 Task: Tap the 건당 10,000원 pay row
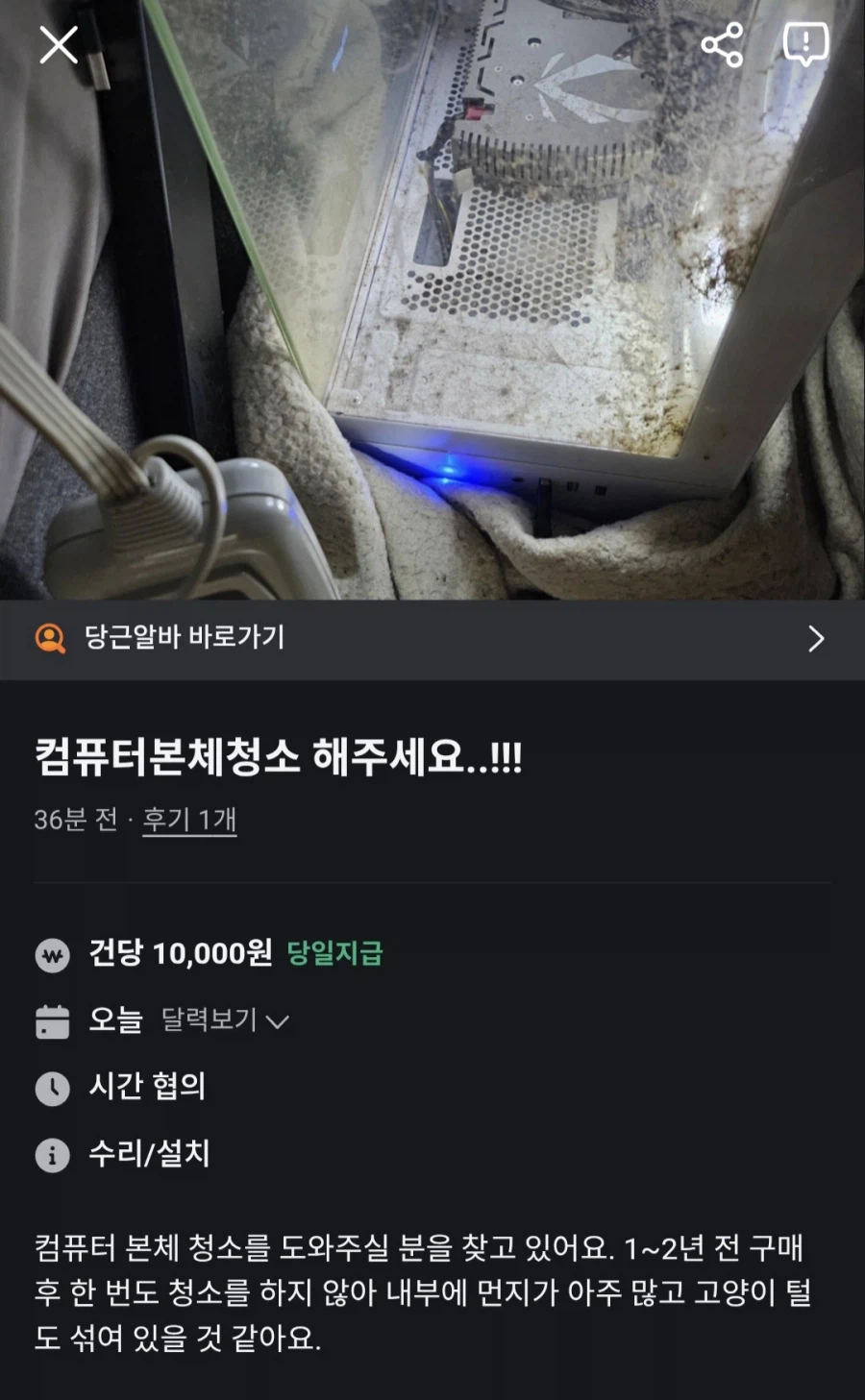(180, 955)
